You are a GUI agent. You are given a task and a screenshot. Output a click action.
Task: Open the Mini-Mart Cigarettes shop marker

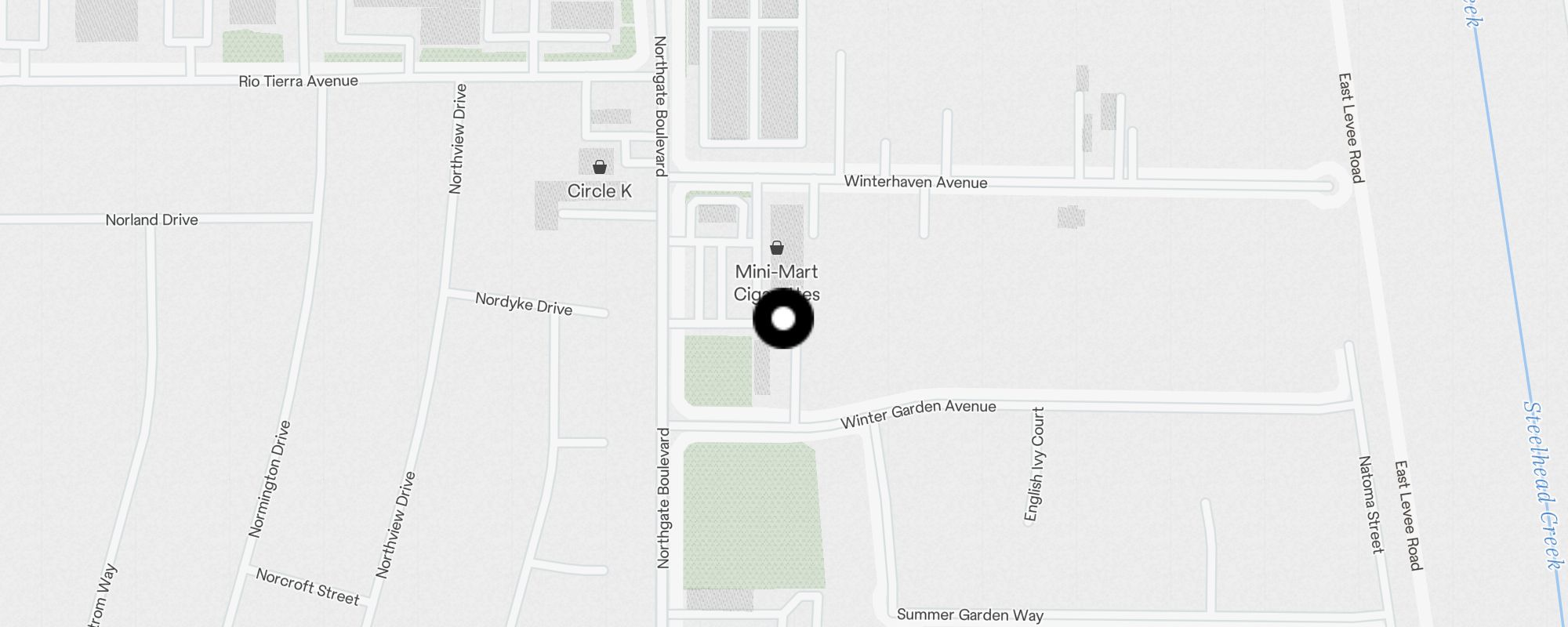[777, 248]
